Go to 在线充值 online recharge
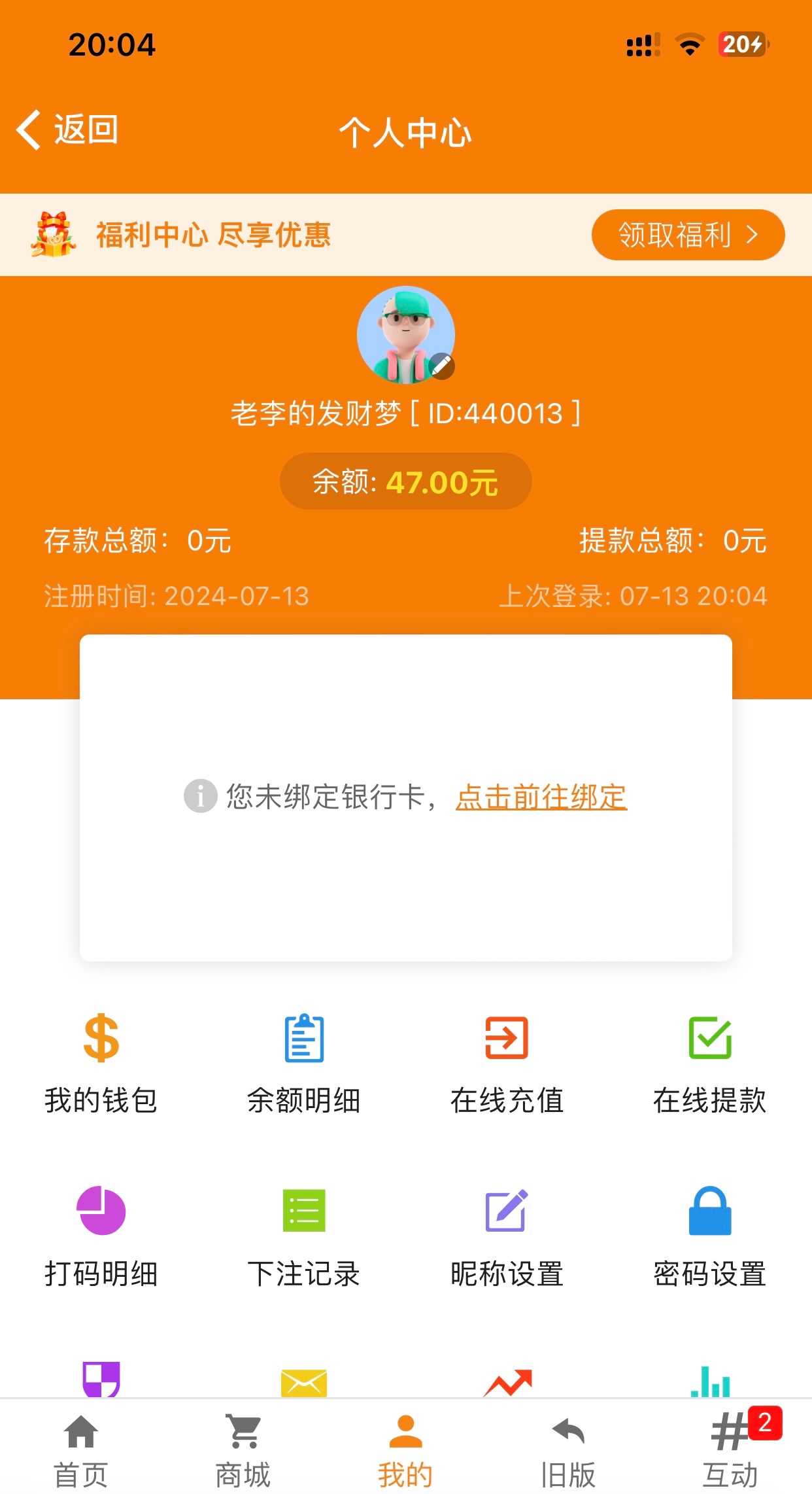Image resolution: width=812 pixels, height=1494 pixels. click(507, 1064)
